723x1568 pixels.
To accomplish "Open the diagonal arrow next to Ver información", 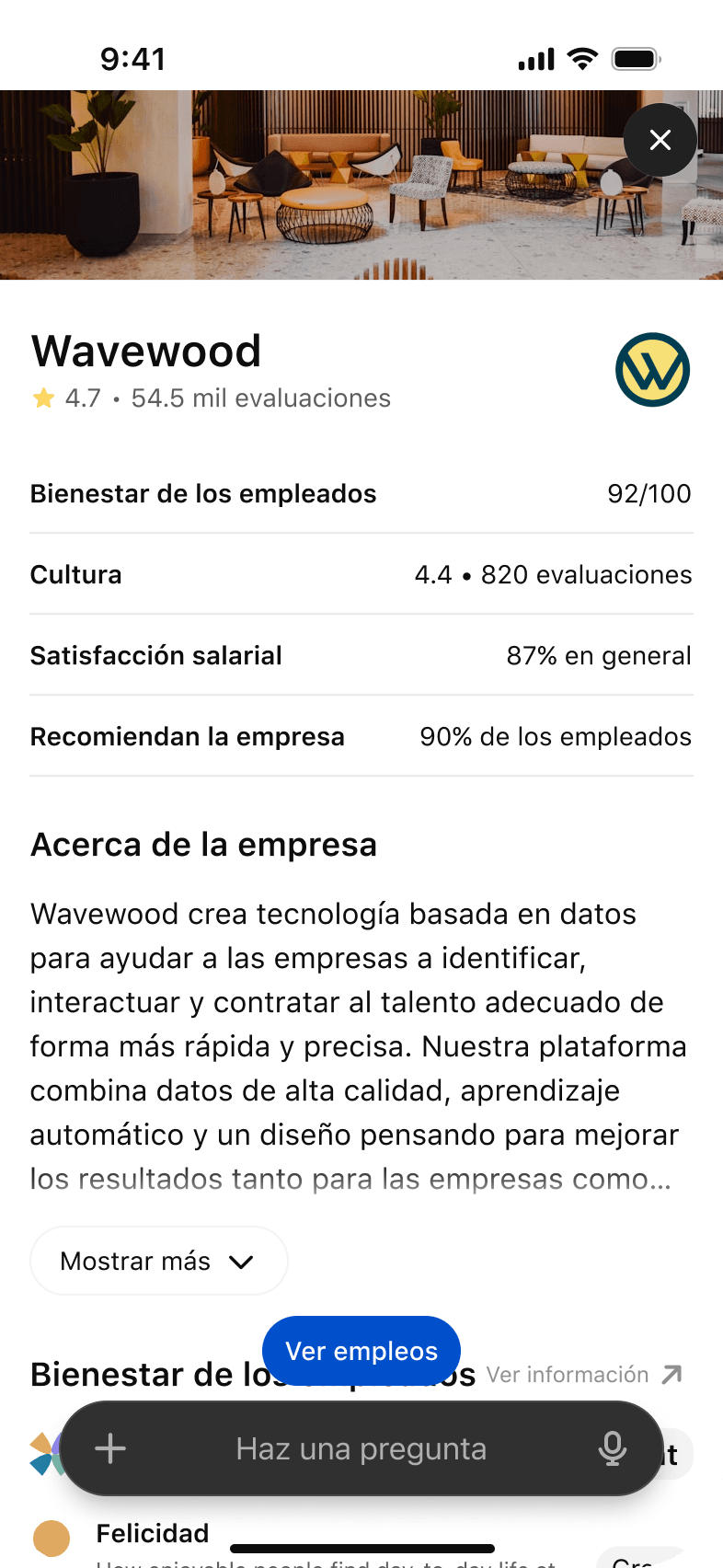I will [671, 1374].
